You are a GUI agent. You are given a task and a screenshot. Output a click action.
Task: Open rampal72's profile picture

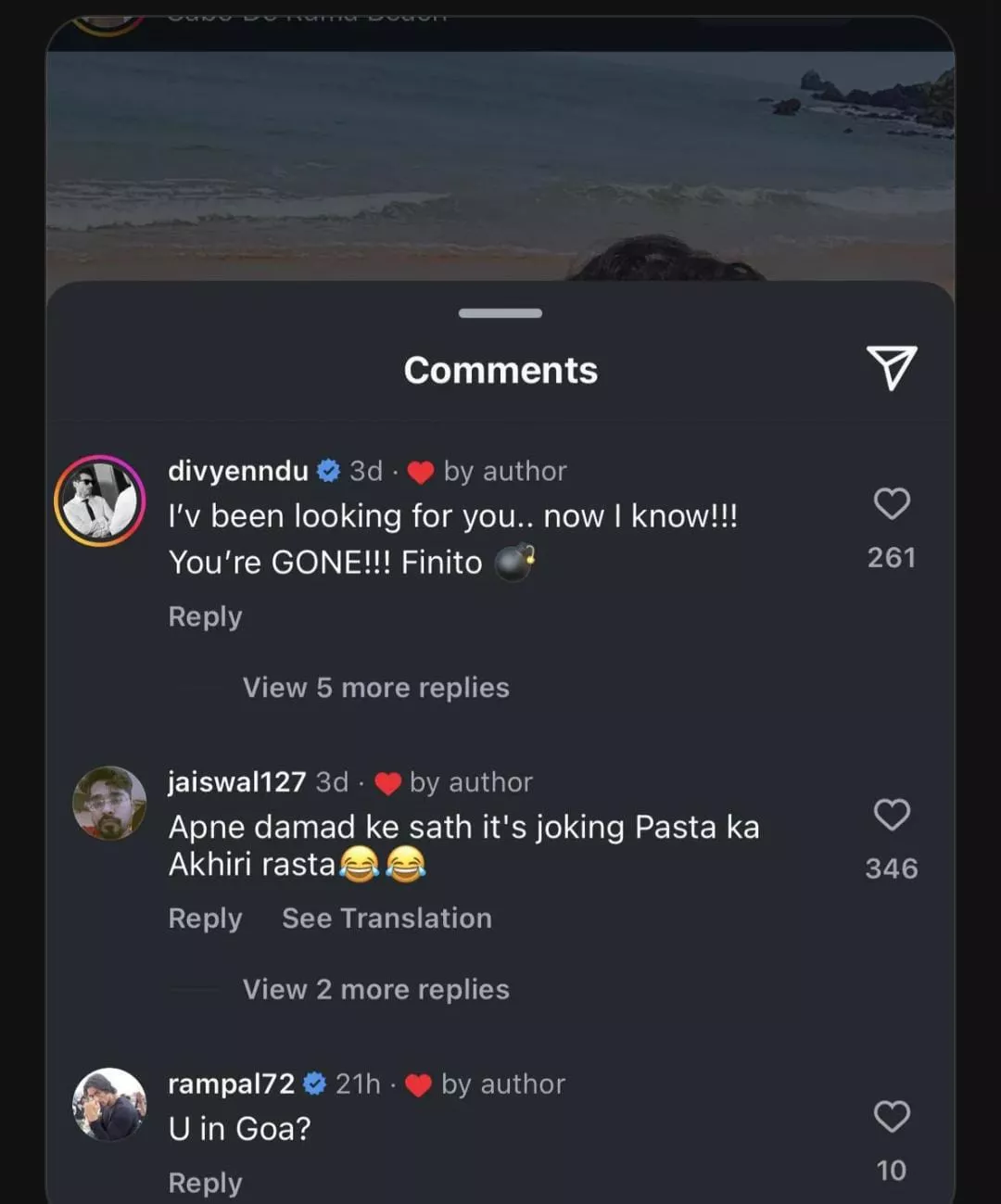tap(109, 1104)
